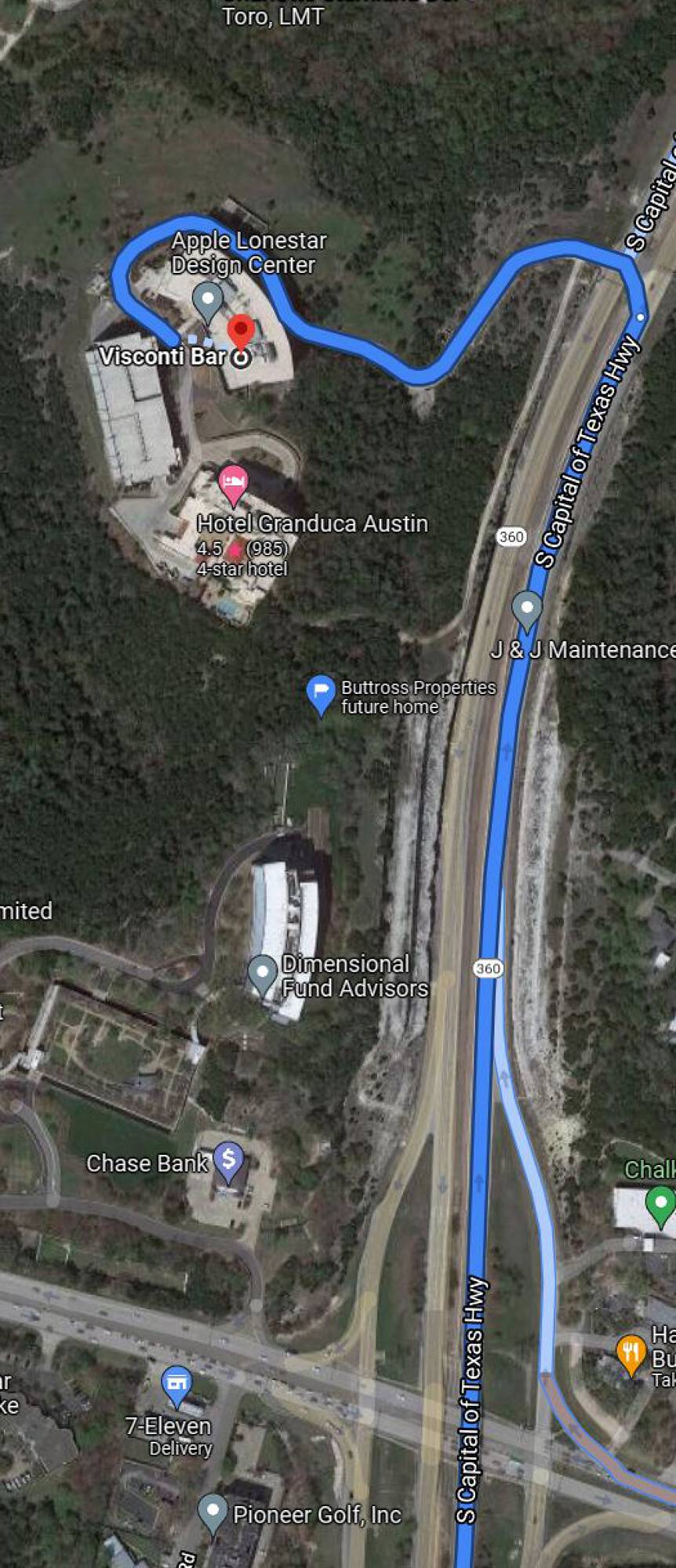
Task: Tap the green shopping pin near Chalk
Action: (660, 1207)
